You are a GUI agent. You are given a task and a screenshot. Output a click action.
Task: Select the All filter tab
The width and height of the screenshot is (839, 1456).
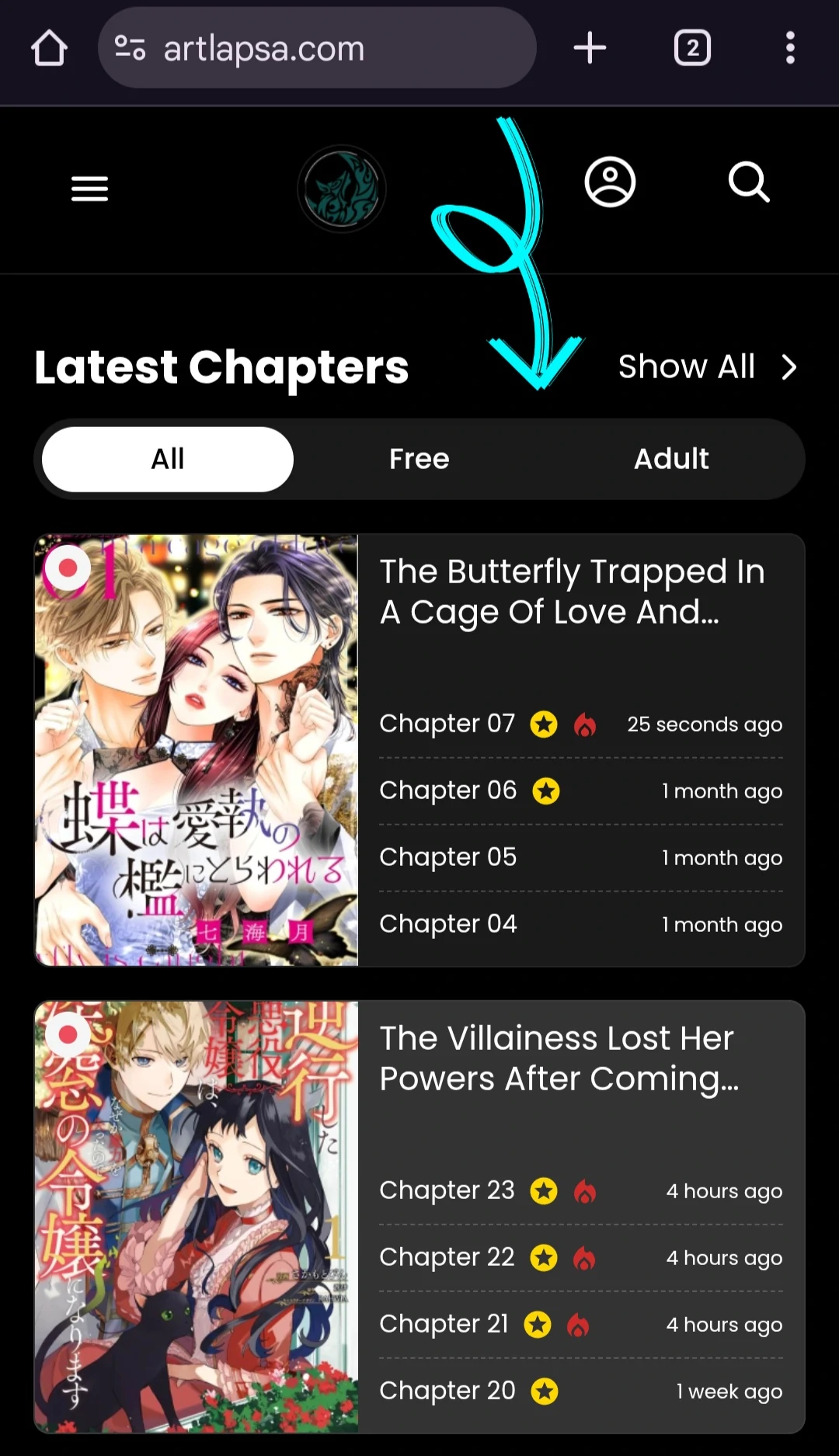[x=168, y=459]
